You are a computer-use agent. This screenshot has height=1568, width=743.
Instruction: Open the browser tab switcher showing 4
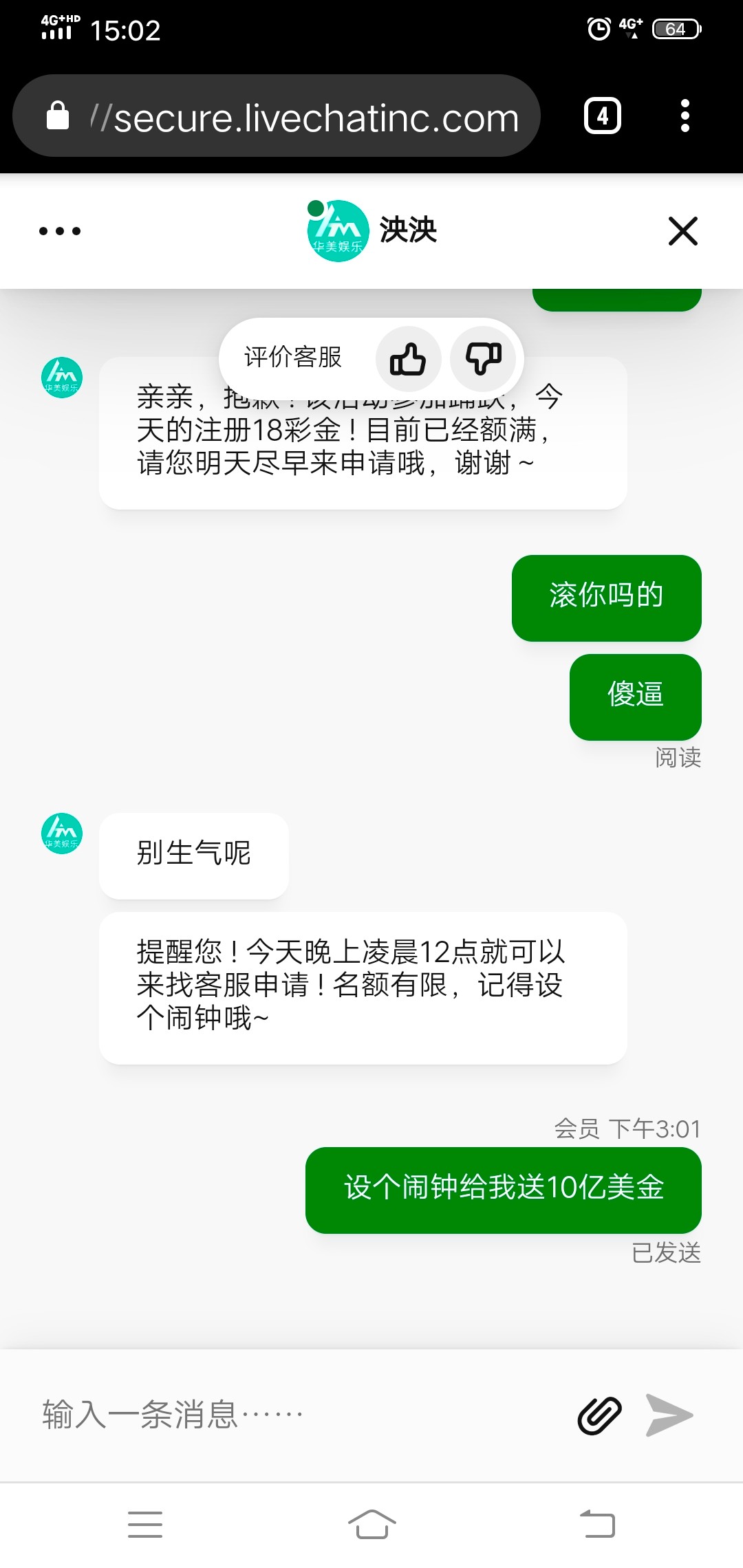tap(603, 116)
